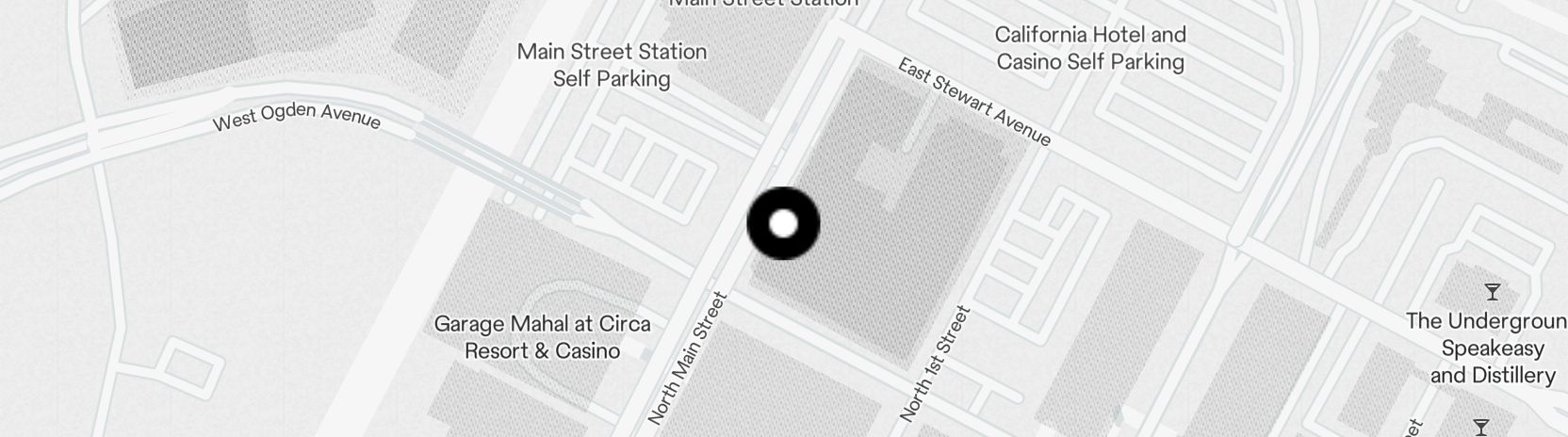
Task: Open California Hotel and Casino Self Parking
Action: point(1090,49)
